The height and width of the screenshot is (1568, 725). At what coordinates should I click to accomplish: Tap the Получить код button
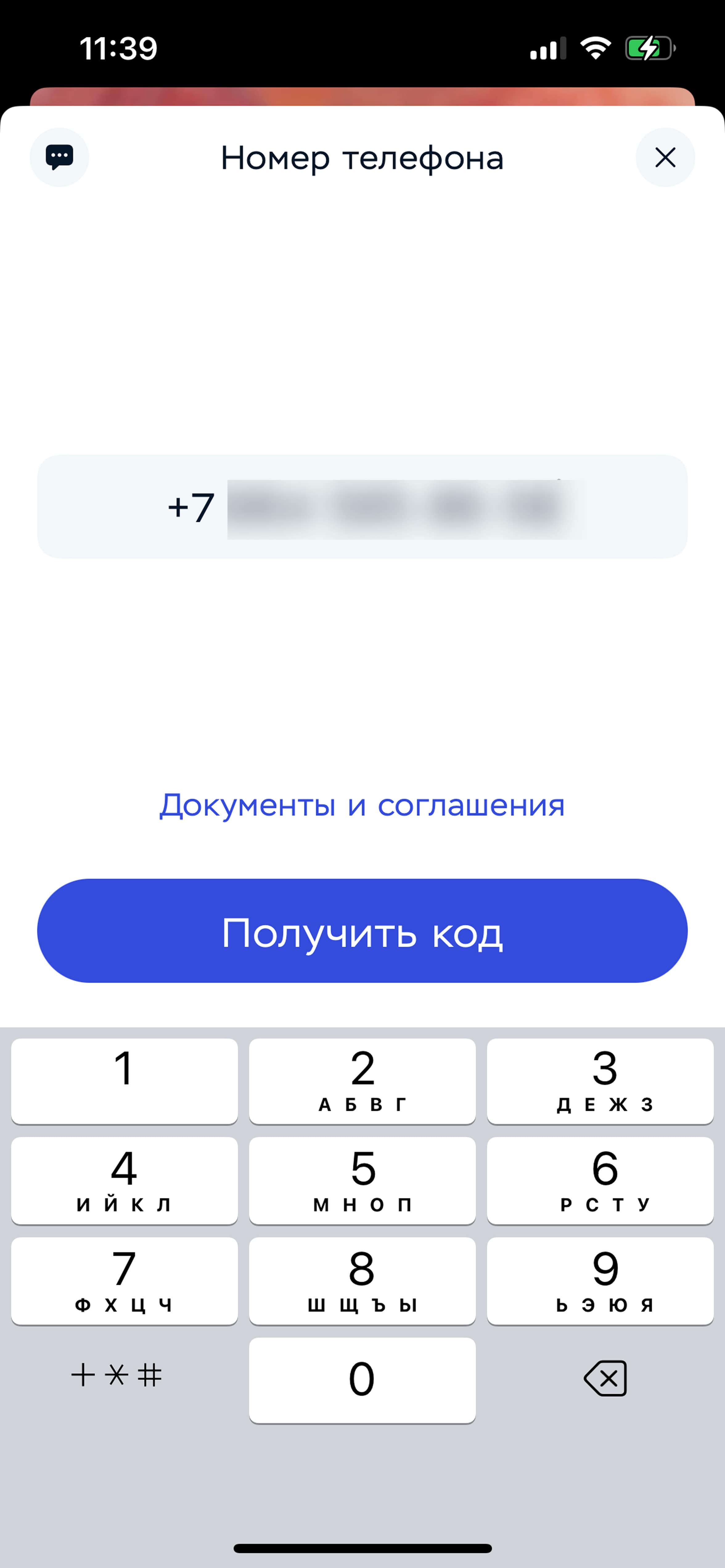pos(362,930)
